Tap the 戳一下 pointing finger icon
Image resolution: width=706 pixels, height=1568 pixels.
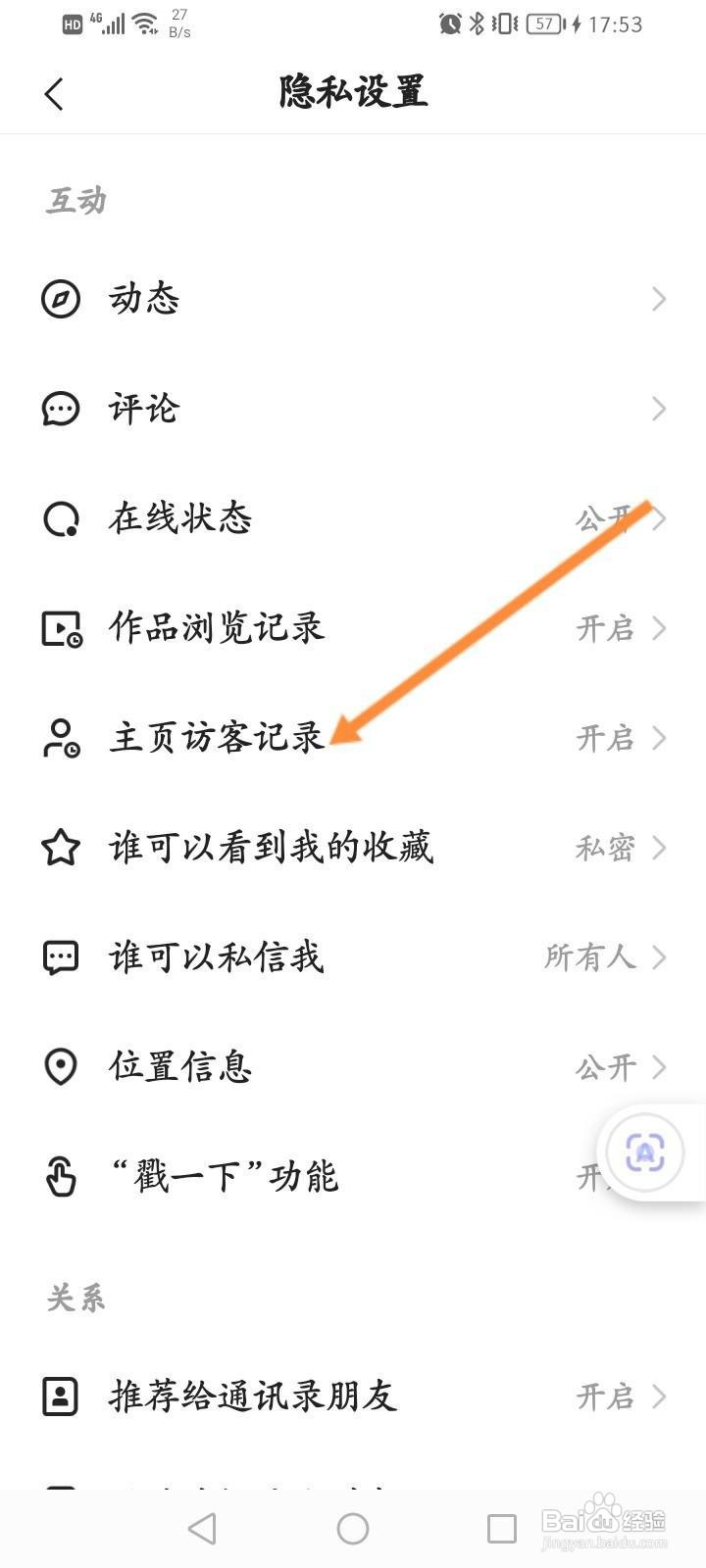[61, 1177]
